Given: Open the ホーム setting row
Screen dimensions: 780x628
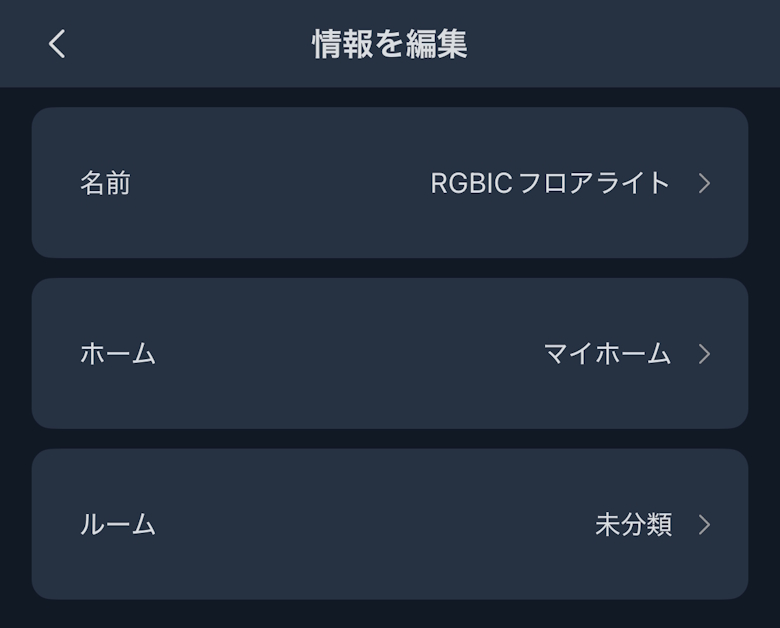Looking at the screenshot, I should (390, 354).
